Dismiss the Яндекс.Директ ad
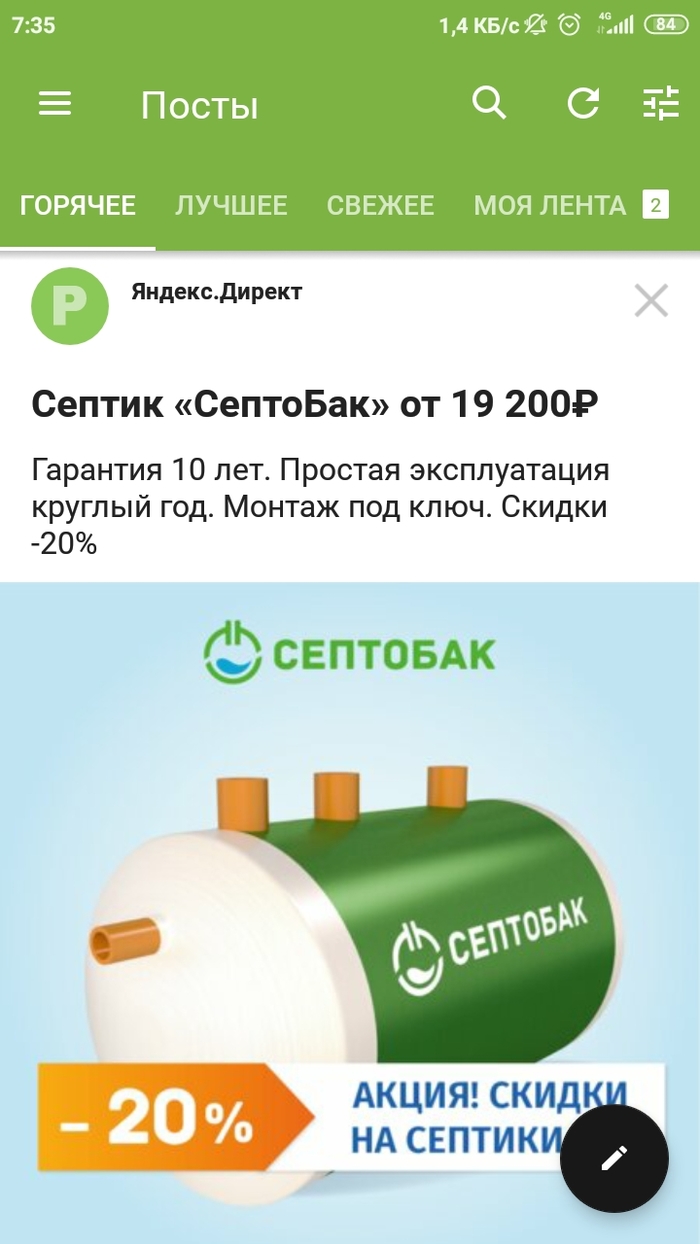 pyautogui.click(x=651, y=300)
